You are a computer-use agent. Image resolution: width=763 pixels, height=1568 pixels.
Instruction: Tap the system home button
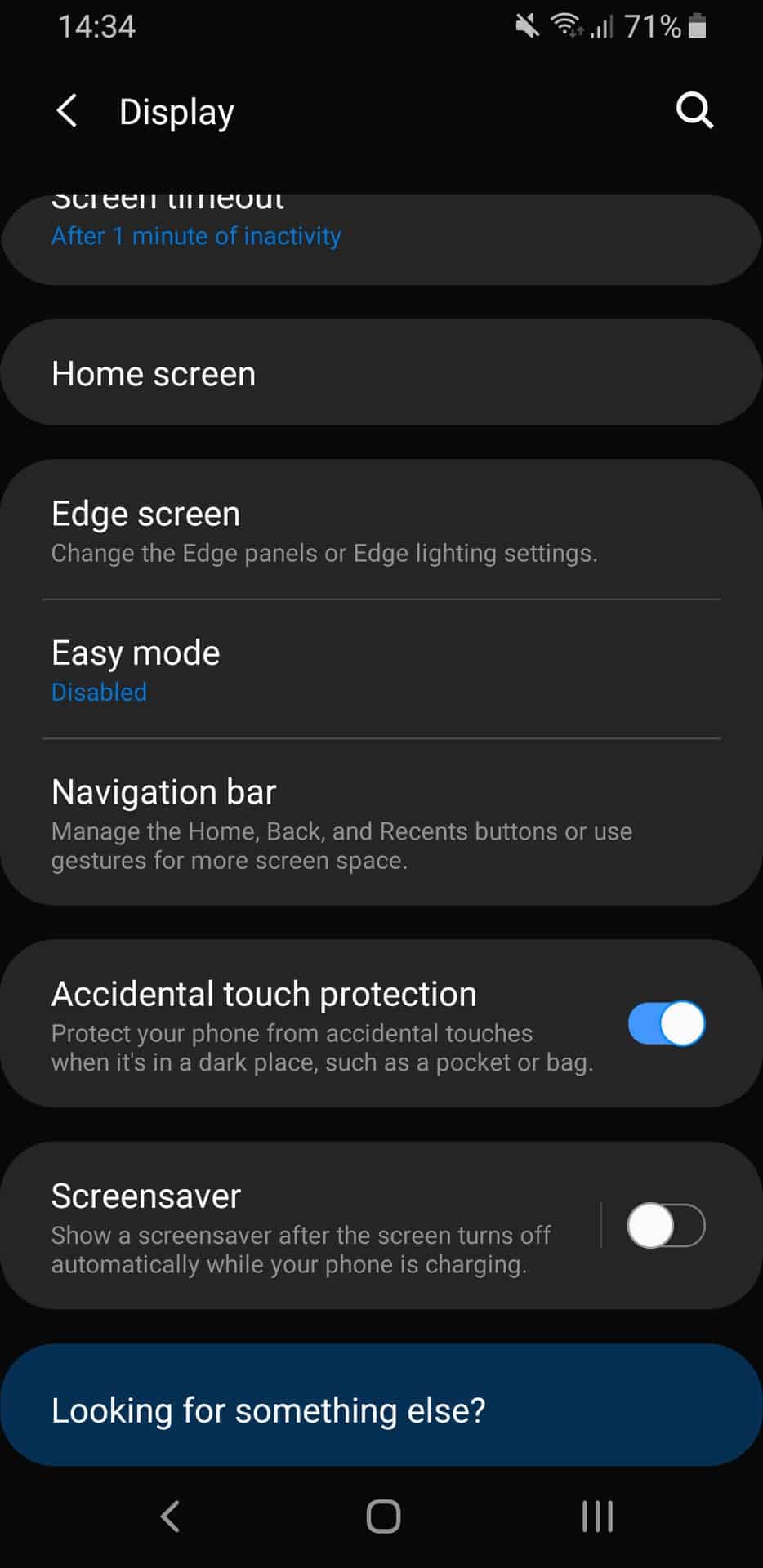pyautogui.click(x=382, y=1517)
